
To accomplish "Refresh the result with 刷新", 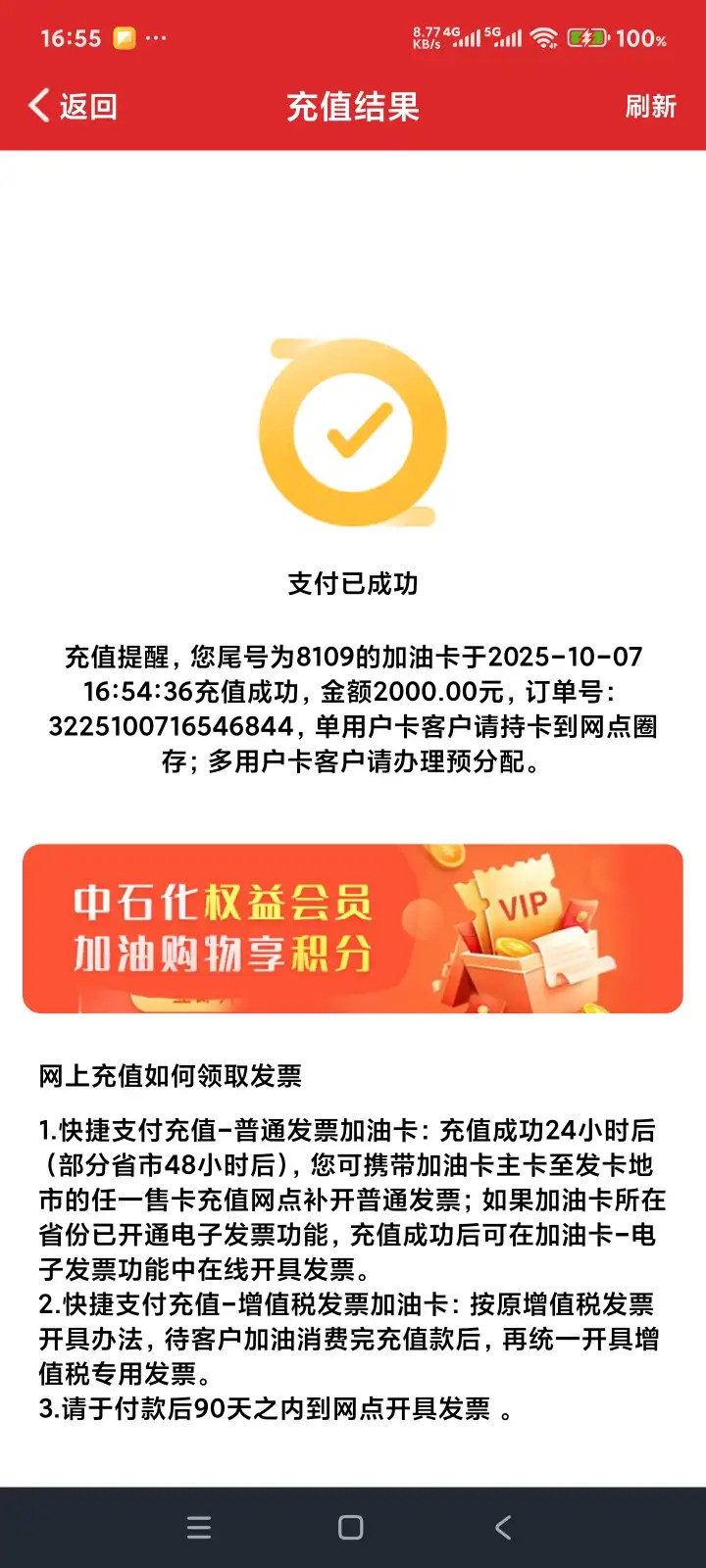I will 650,106.
